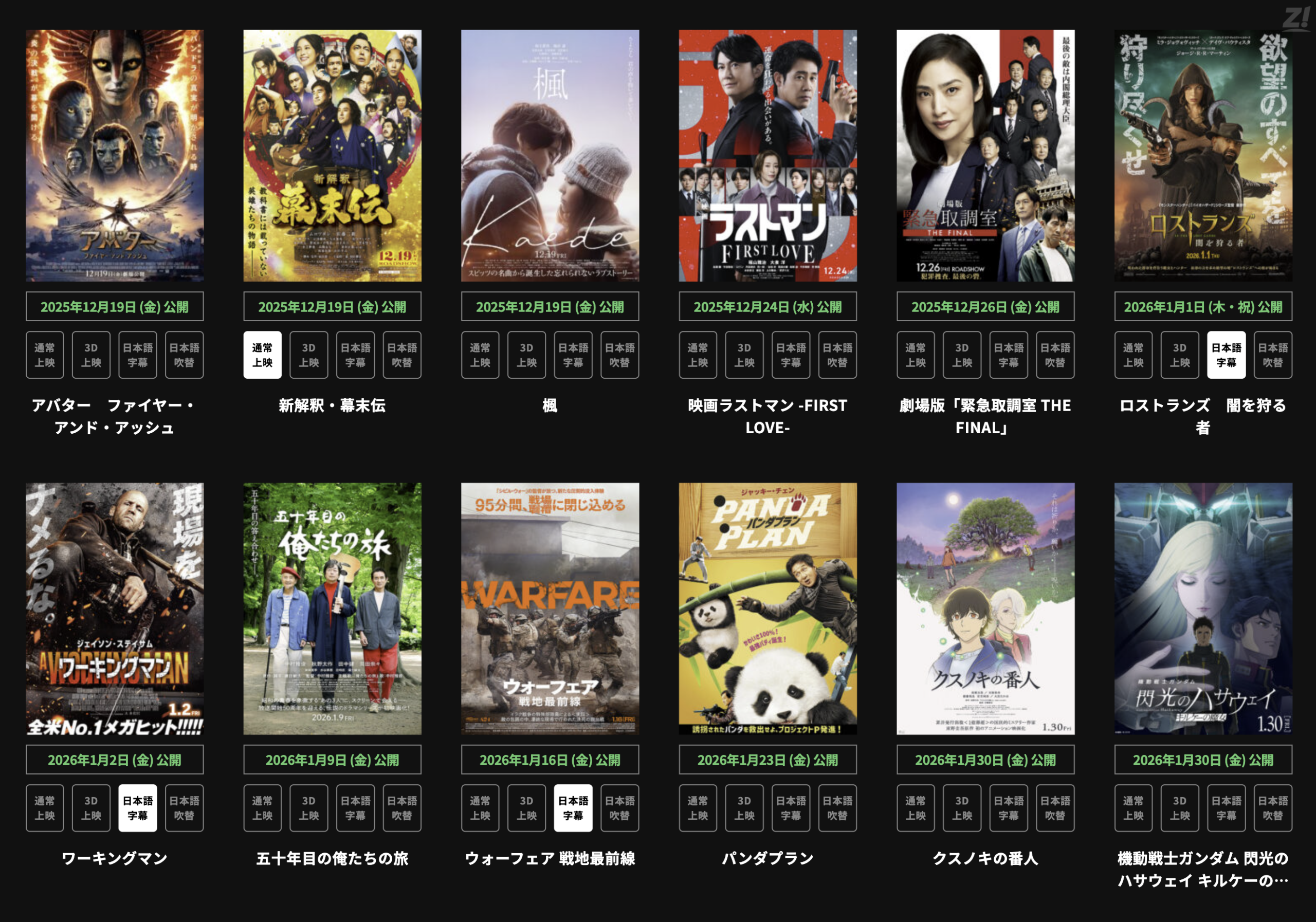The width and height of the screenshot is (1316, 922).
Task: Open the 新解釈・幕末伝 movie poster
Action: (332, 155)
